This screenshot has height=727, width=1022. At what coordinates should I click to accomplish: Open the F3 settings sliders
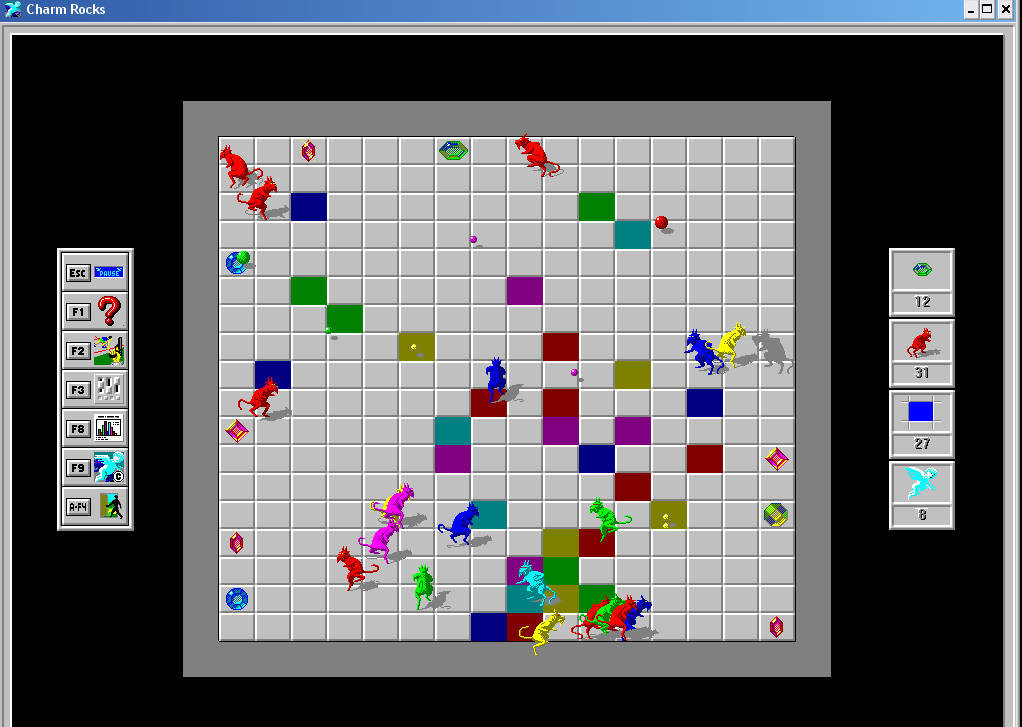(x=95, y=389)
